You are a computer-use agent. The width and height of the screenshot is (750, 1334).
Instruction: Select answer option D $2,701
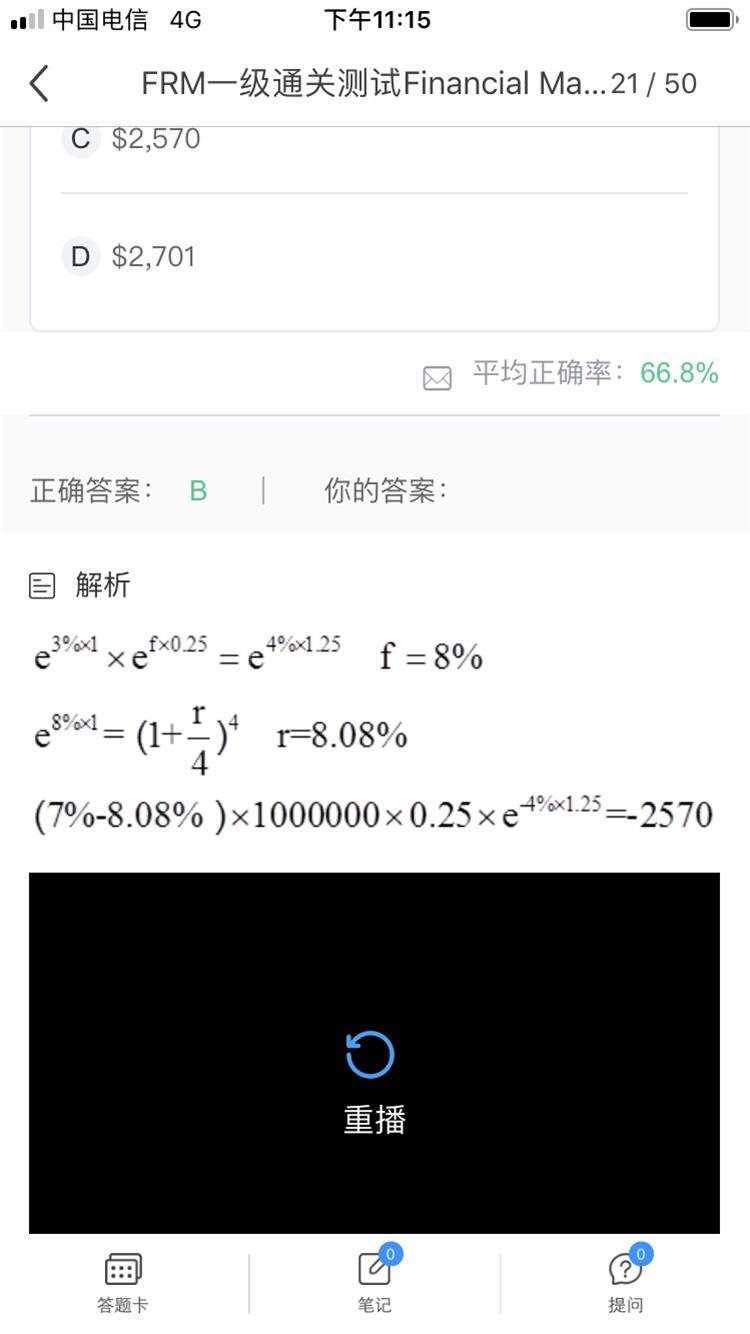point(153,257)
